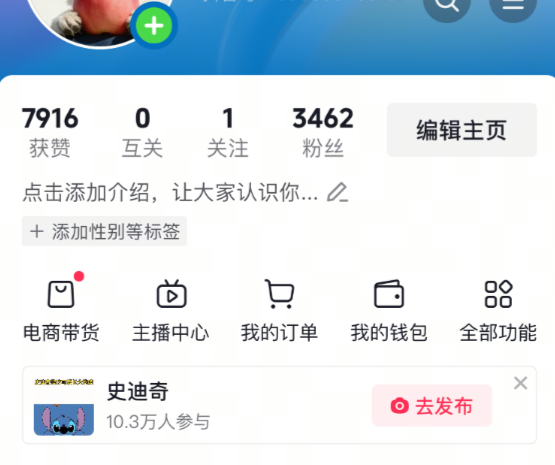Open the 史迪奇 topic thumbnail
The width and height of the screenshot is (555, 465).
tap(64, 406)
